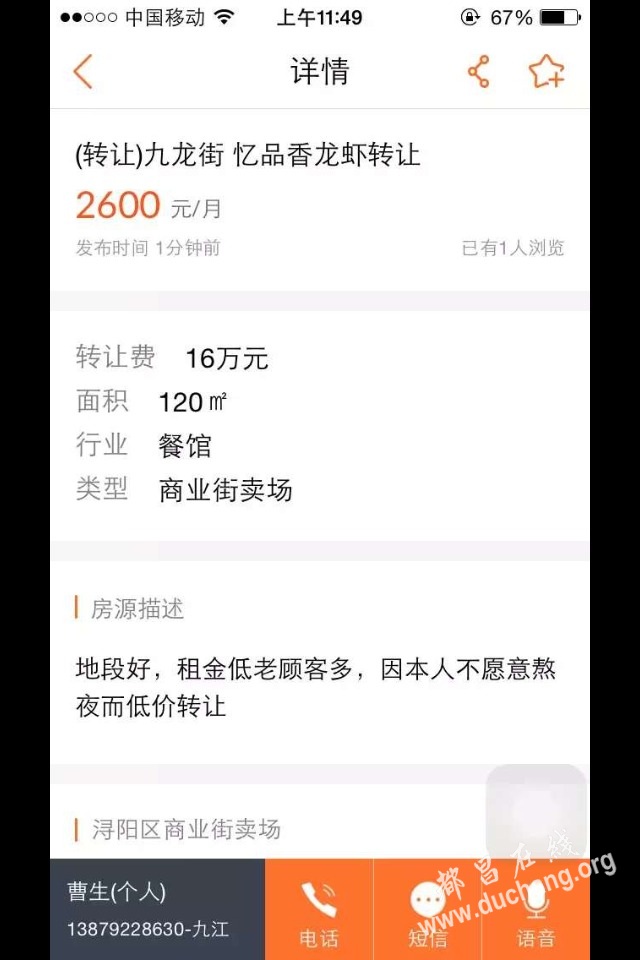Call the seller via 电话
Viewport: 640px width, 960px height.
coord(319,910)
